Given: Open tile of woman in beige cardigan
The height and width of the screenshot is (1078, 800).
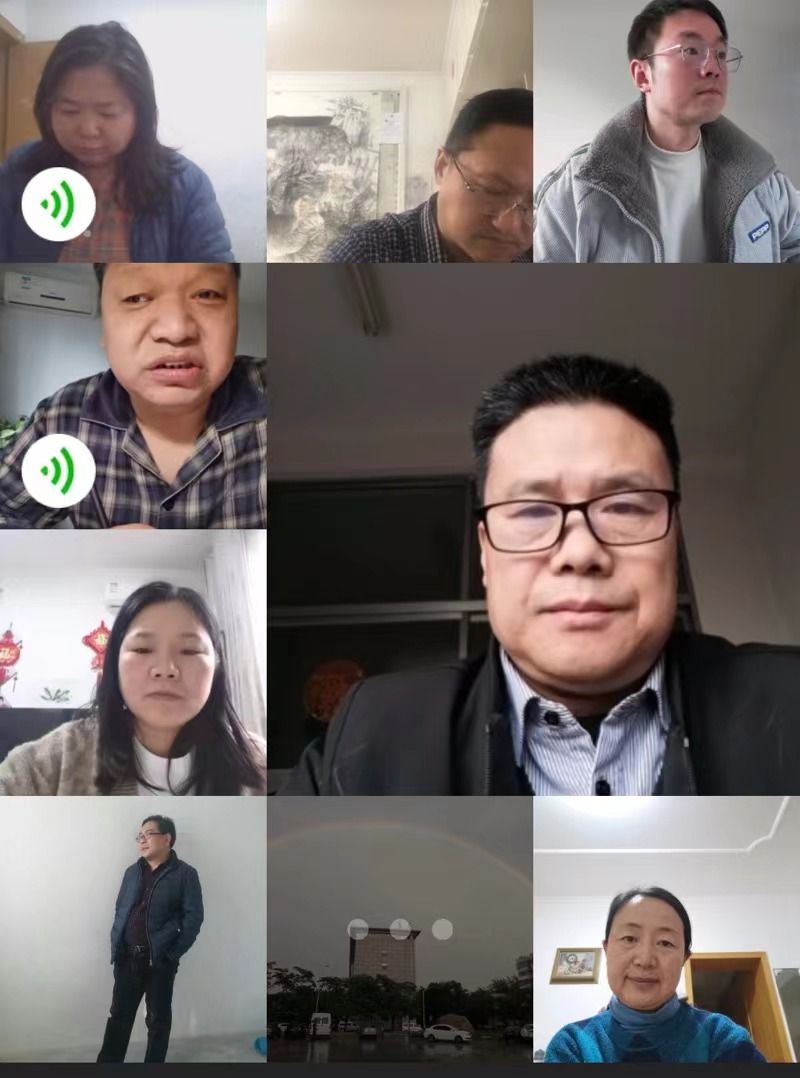Looking at the screenshot, I should click(133, 662).
